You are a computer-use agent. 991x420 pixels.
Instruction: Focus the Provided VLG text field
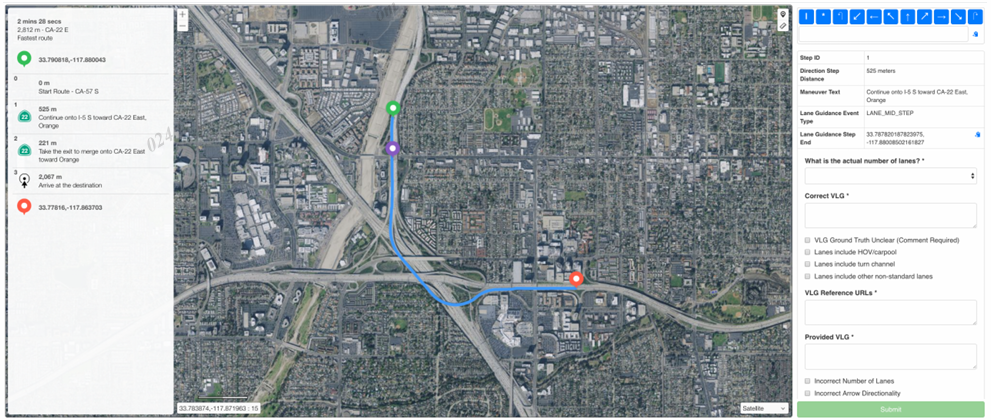click(890, 357)
